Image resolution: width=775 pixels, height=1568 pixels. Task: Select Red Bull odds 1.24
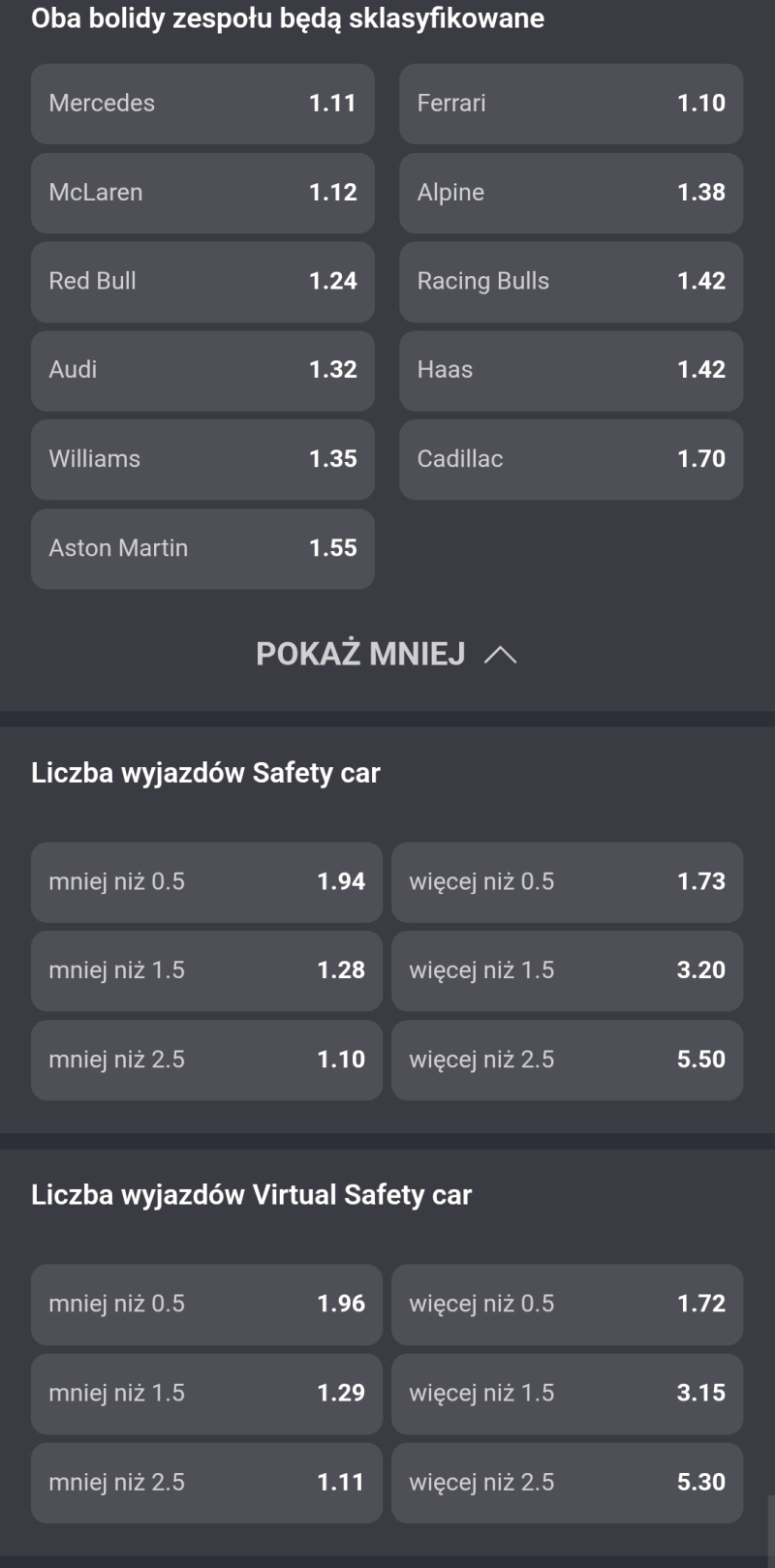tap(202, 282)
